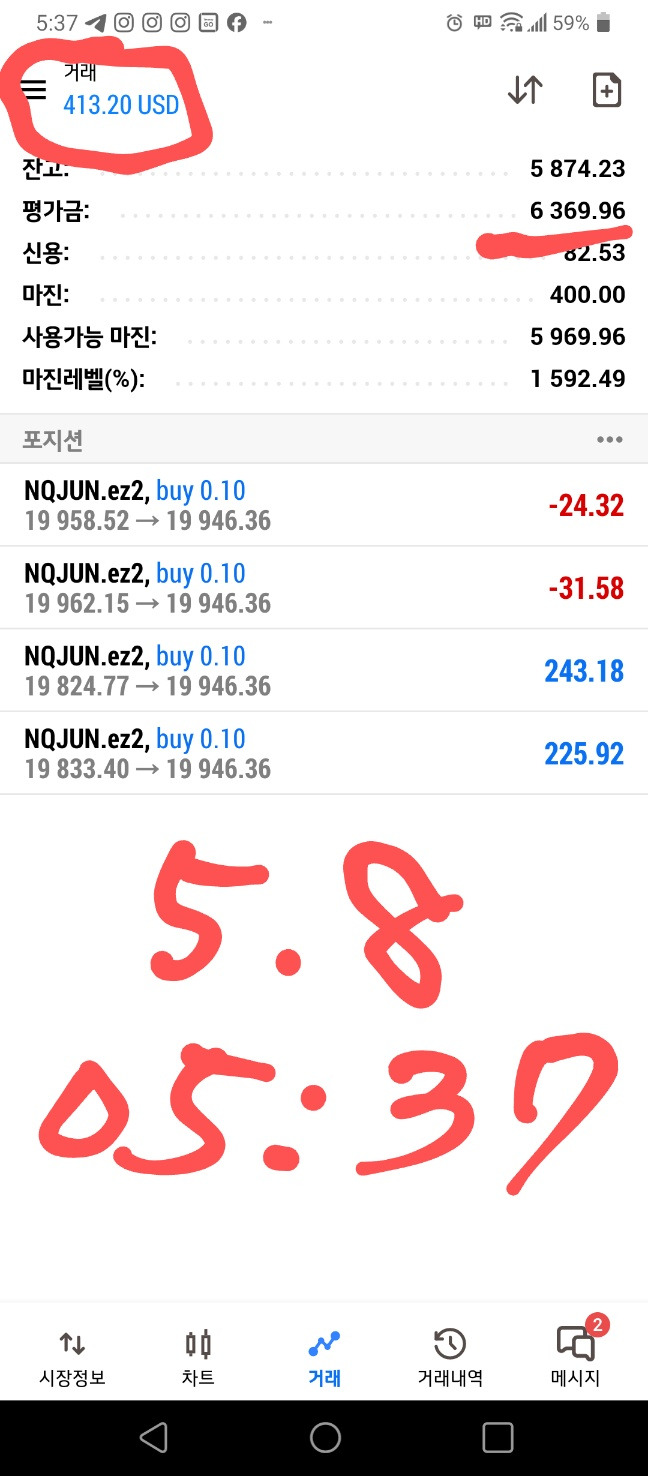Open the hamburger drawer menu
The height and width of the screenshot is (1476, 648).
[34, 90]
